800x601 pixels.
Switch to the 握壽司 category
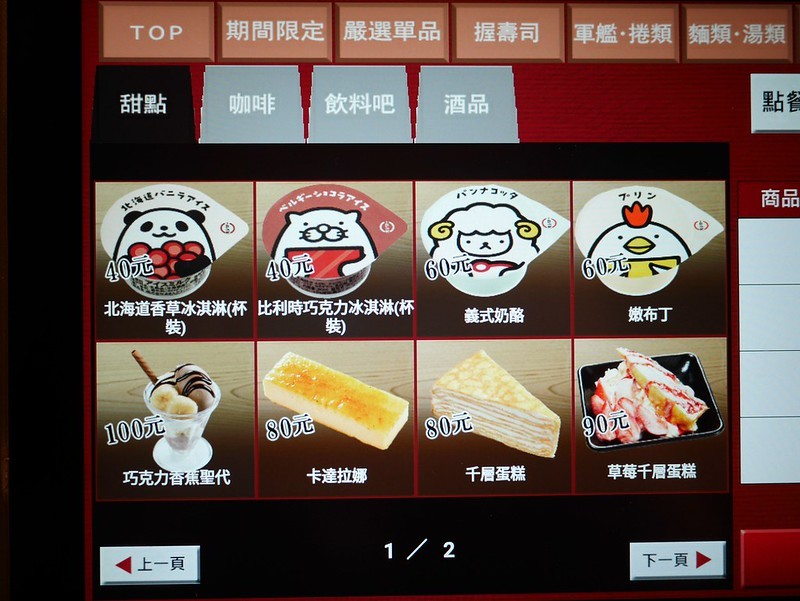click(507, 33)
